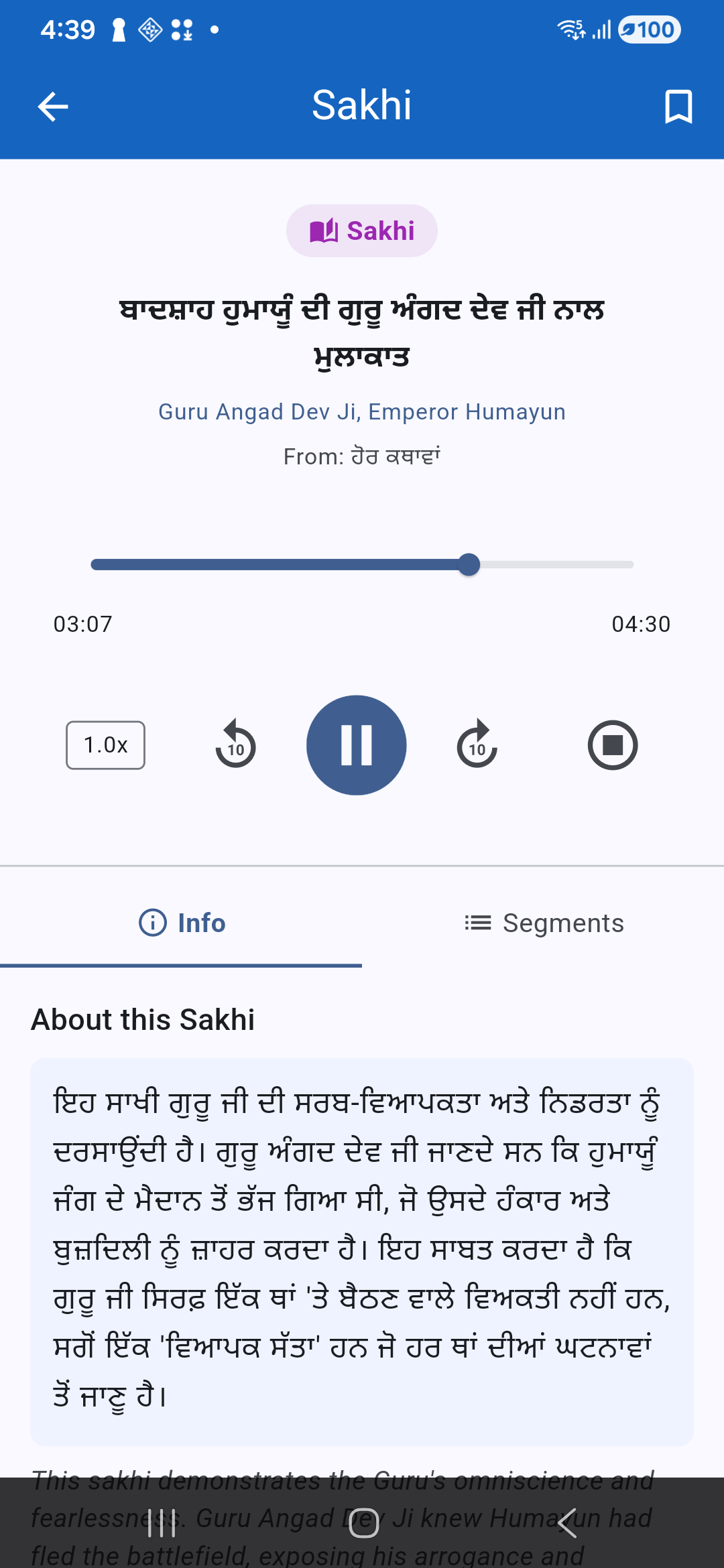724x1568 pixels.
Task: Tap the system home button
Action: 363,1523
